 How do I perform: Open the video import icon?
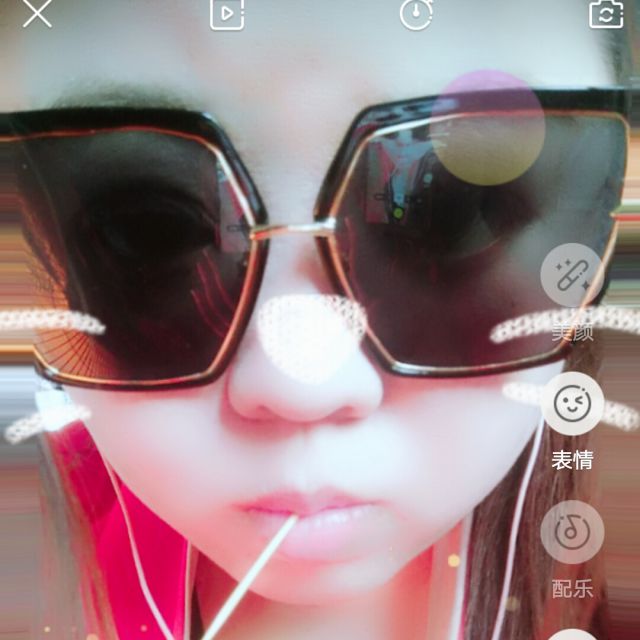click(x=227, y=14)
